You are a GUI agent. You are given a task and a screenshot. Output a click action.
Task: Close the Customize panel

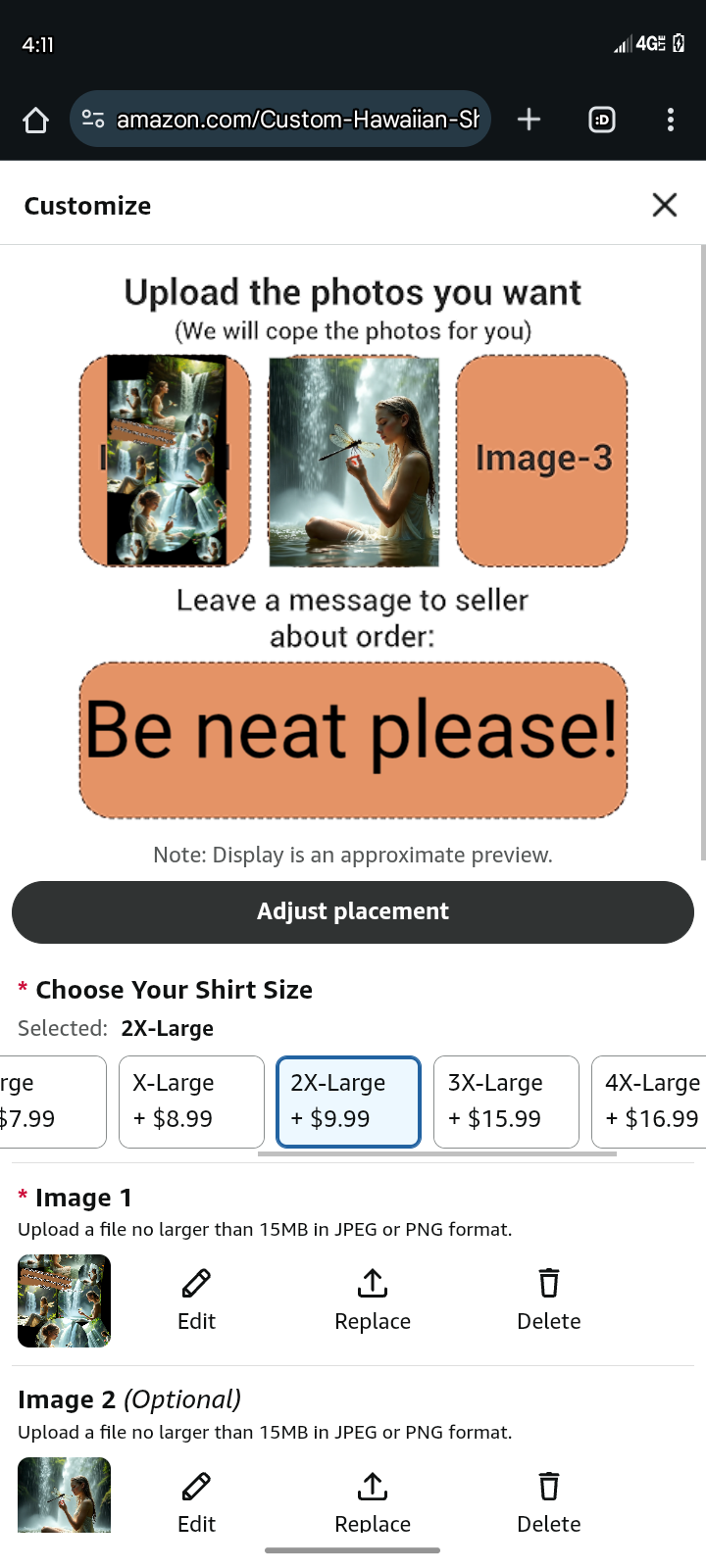pyautogui.click(x=664, y=205)
